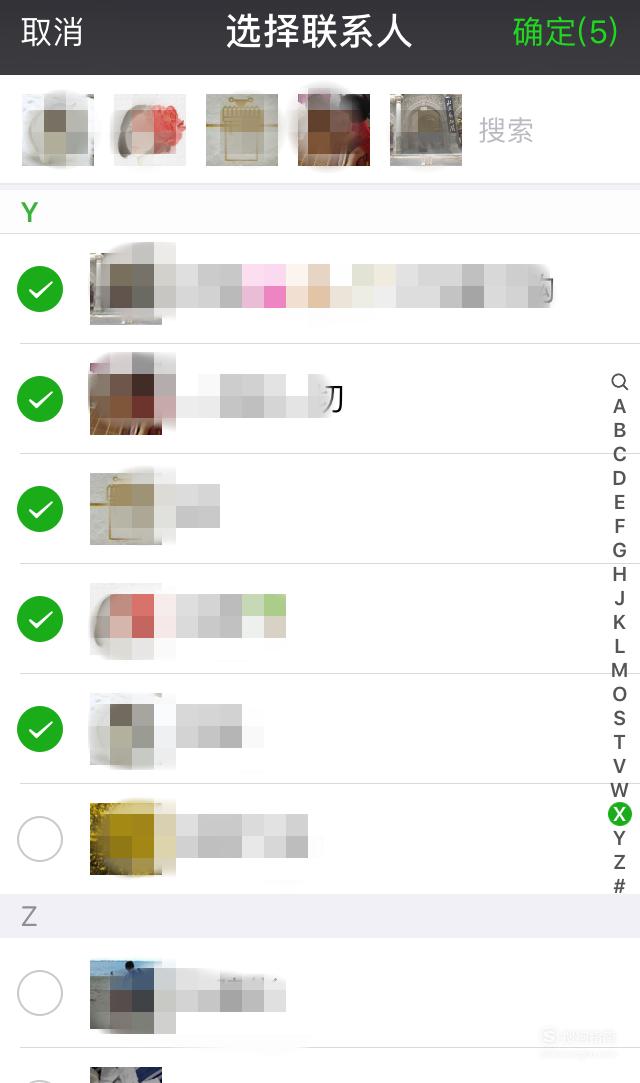The width and height of the screenshot is (640, 1083).
Task: Jump to letter A in index
Action: [619, 406]
